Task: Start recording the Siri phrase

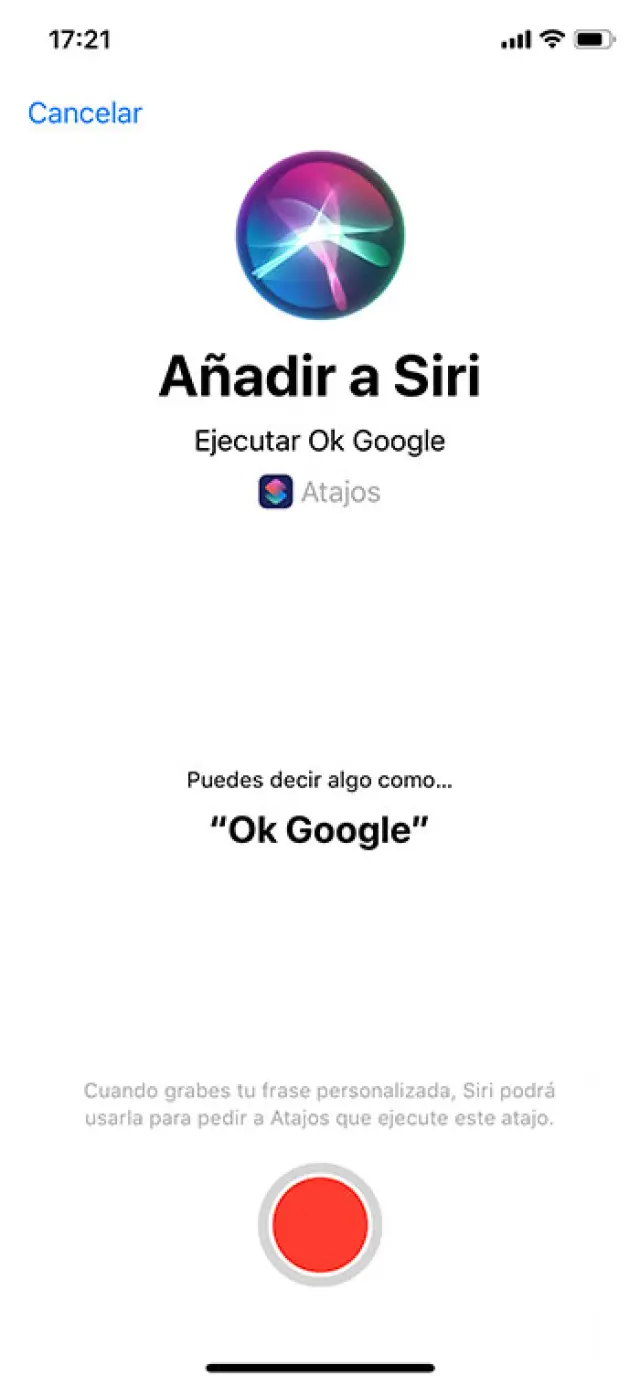Action: click(x=320, y=1224)
